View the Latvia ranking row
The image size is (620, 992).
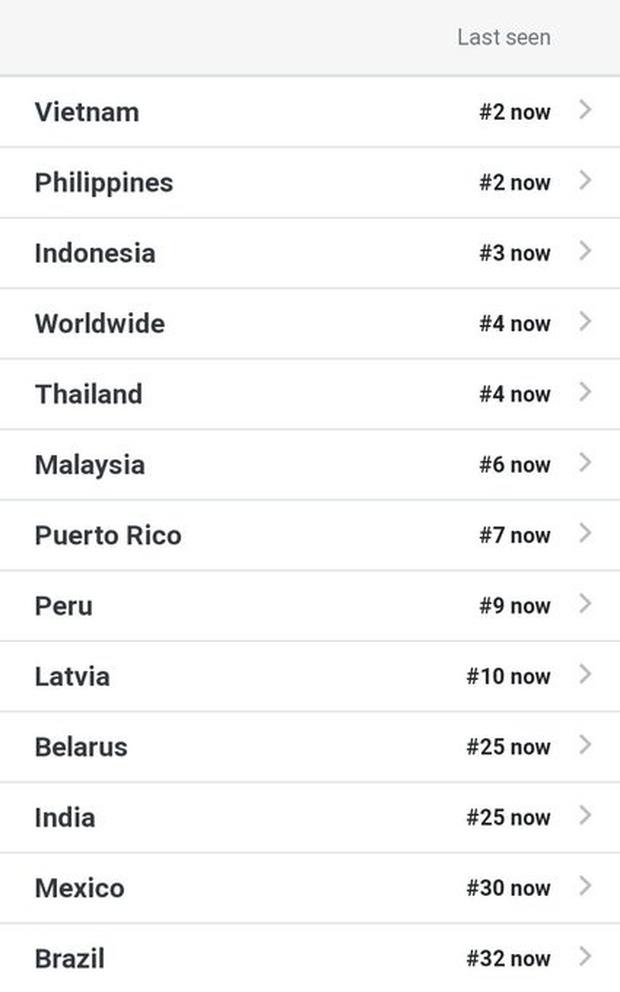pyautogui.click(x=310, y=676)
